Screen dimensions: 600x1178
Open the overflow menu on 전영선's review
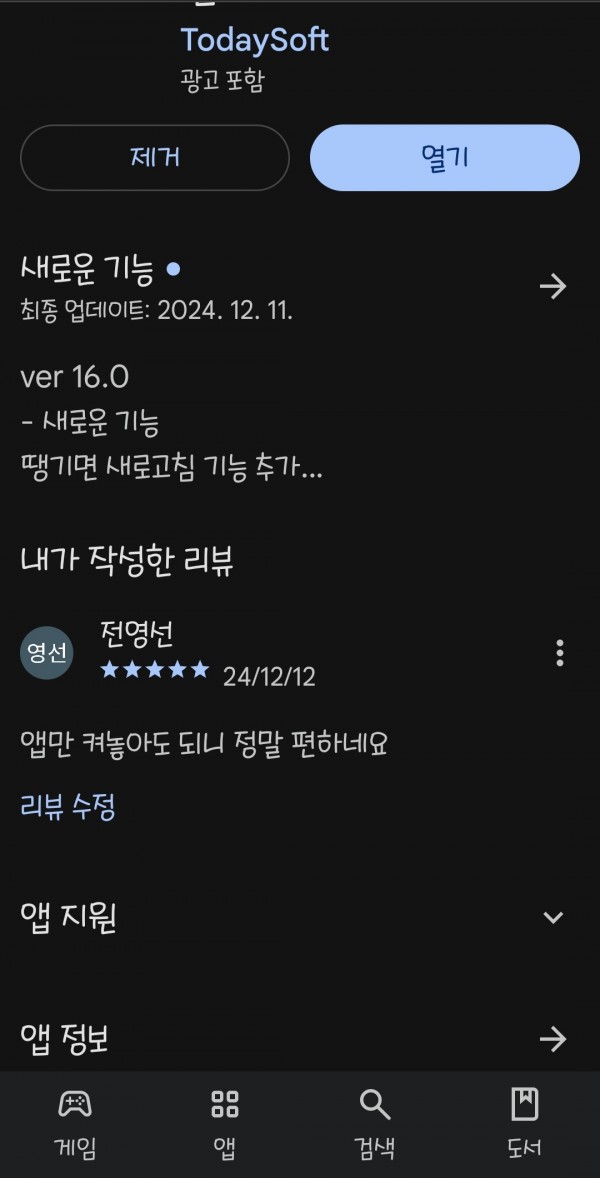[559, 653]
